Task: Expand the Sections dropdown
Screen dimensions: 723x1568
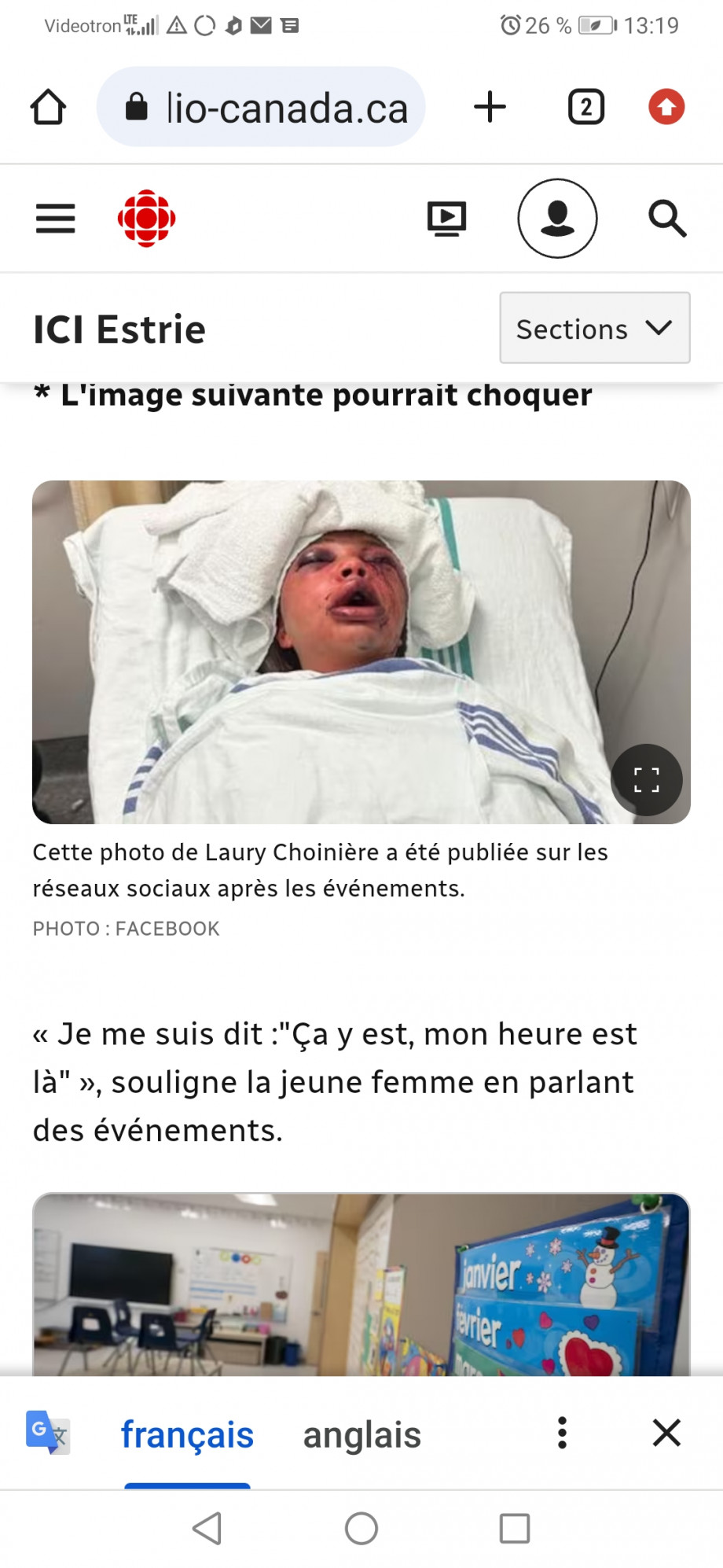Action: (595, 328)
